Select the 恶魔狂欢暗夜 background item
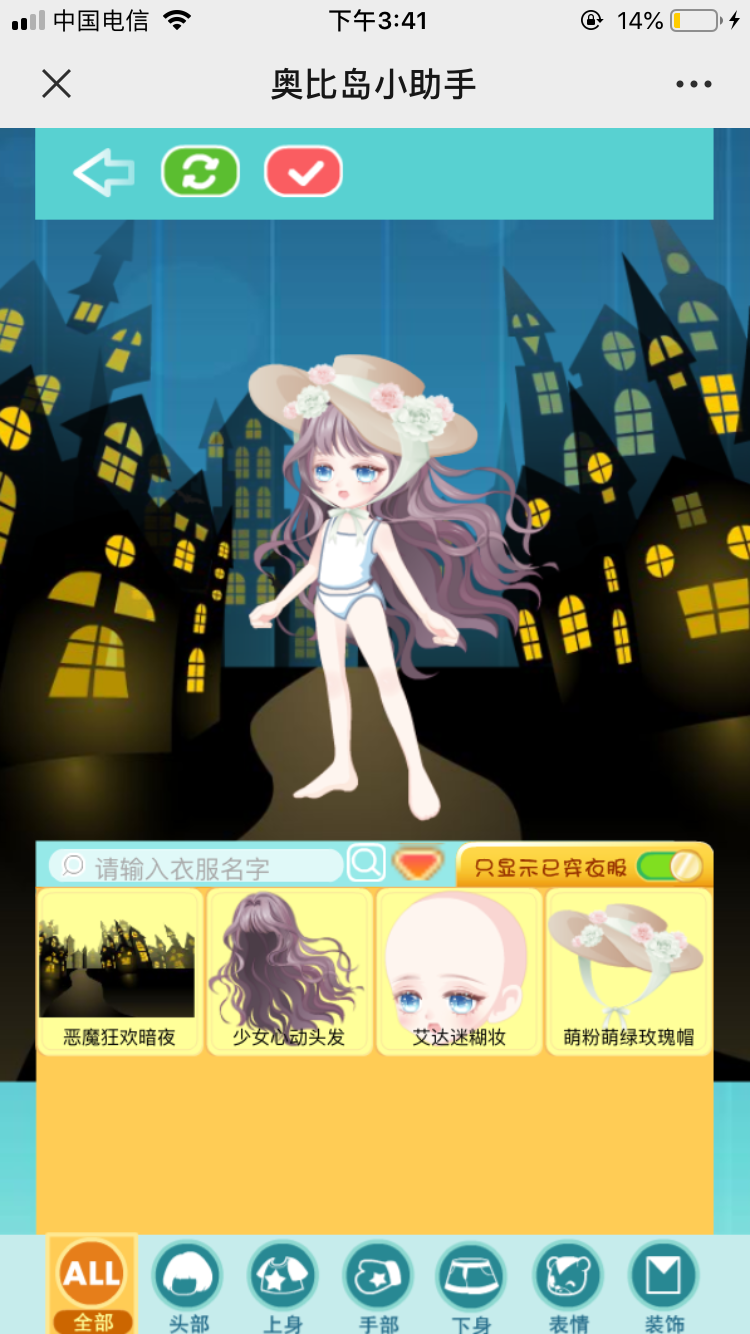The image size is (750, 1334). (119, 971)
